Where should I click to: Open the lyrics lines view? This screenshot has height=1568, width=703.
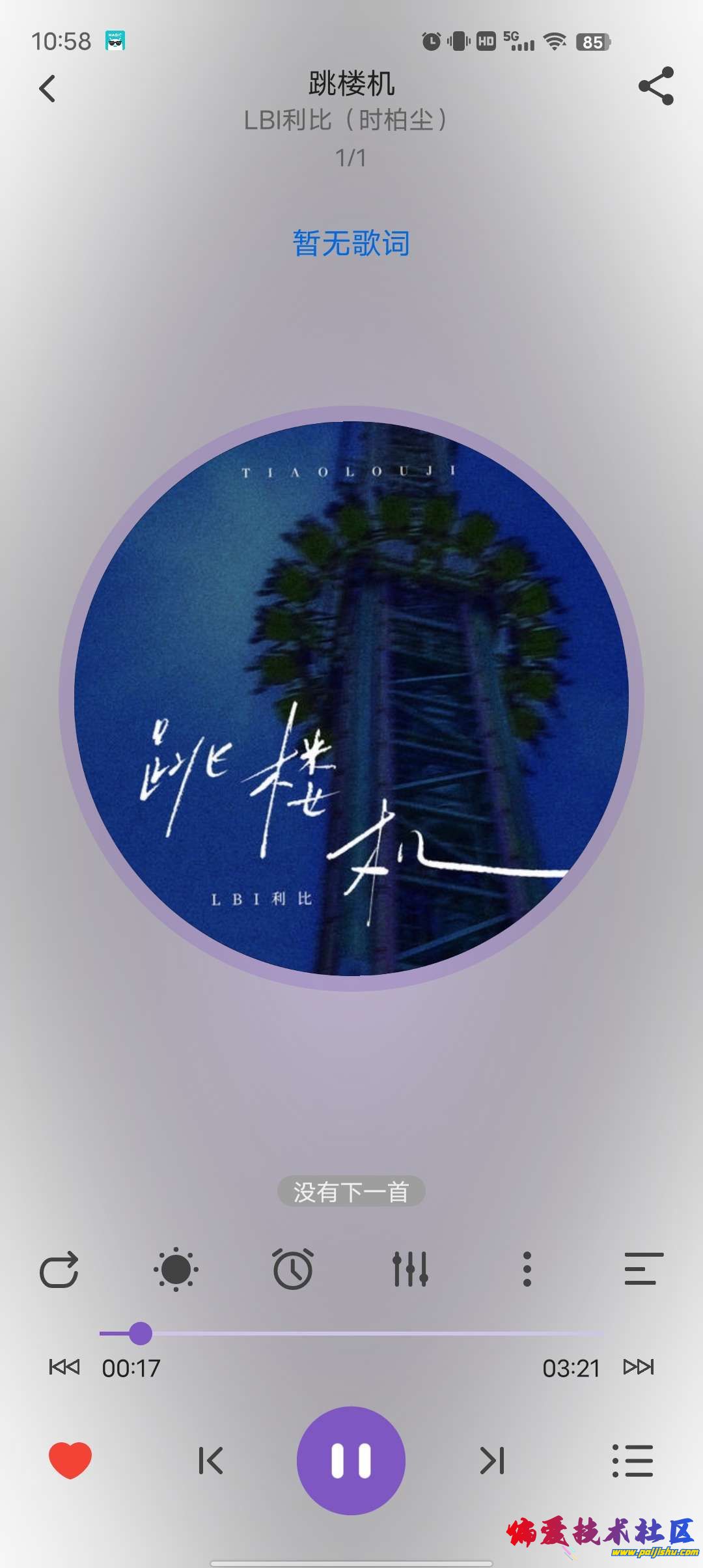pyautogui.click(x=643, y=1269)
